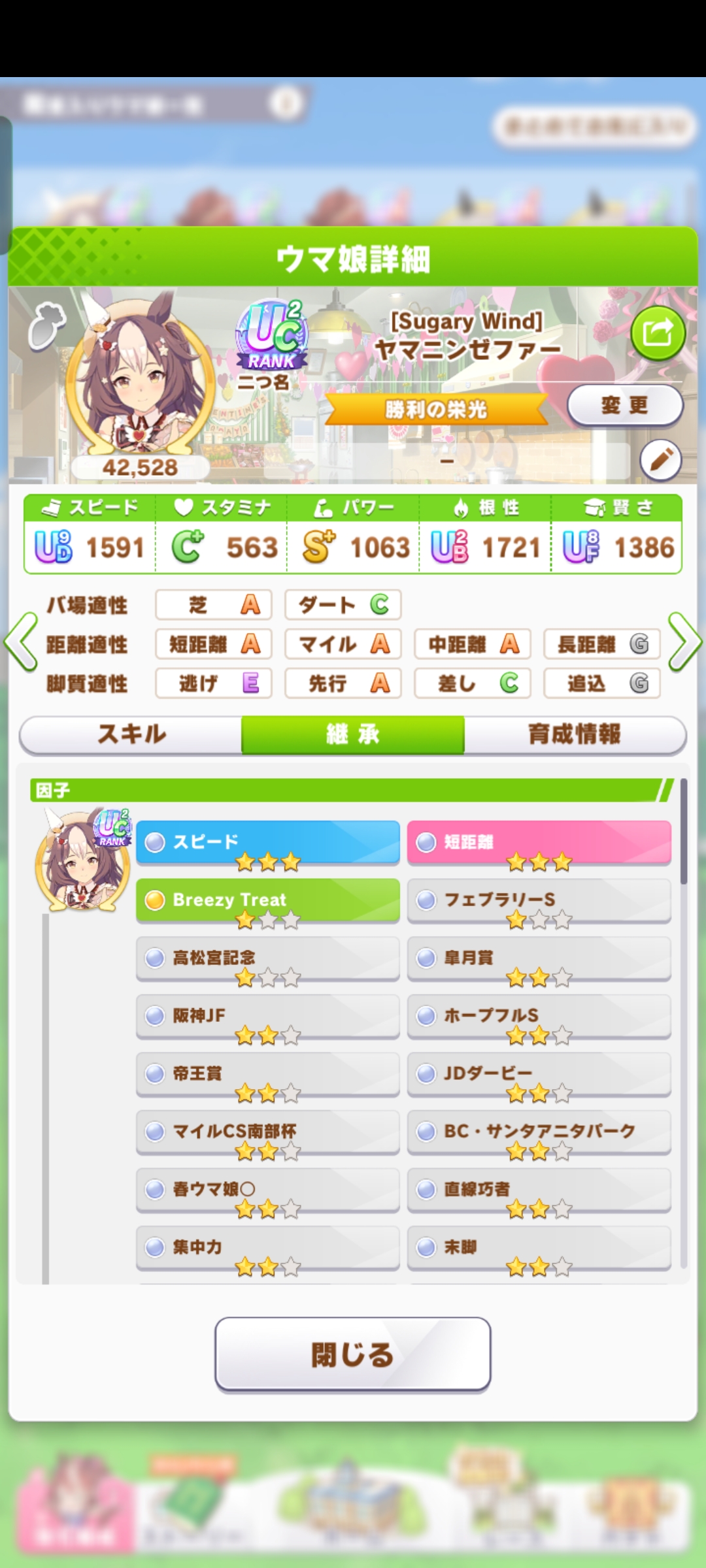Tap the 集中力 factor
Screen dimensions: 706x1568
pyautogui.click(x=267, y=1247)
